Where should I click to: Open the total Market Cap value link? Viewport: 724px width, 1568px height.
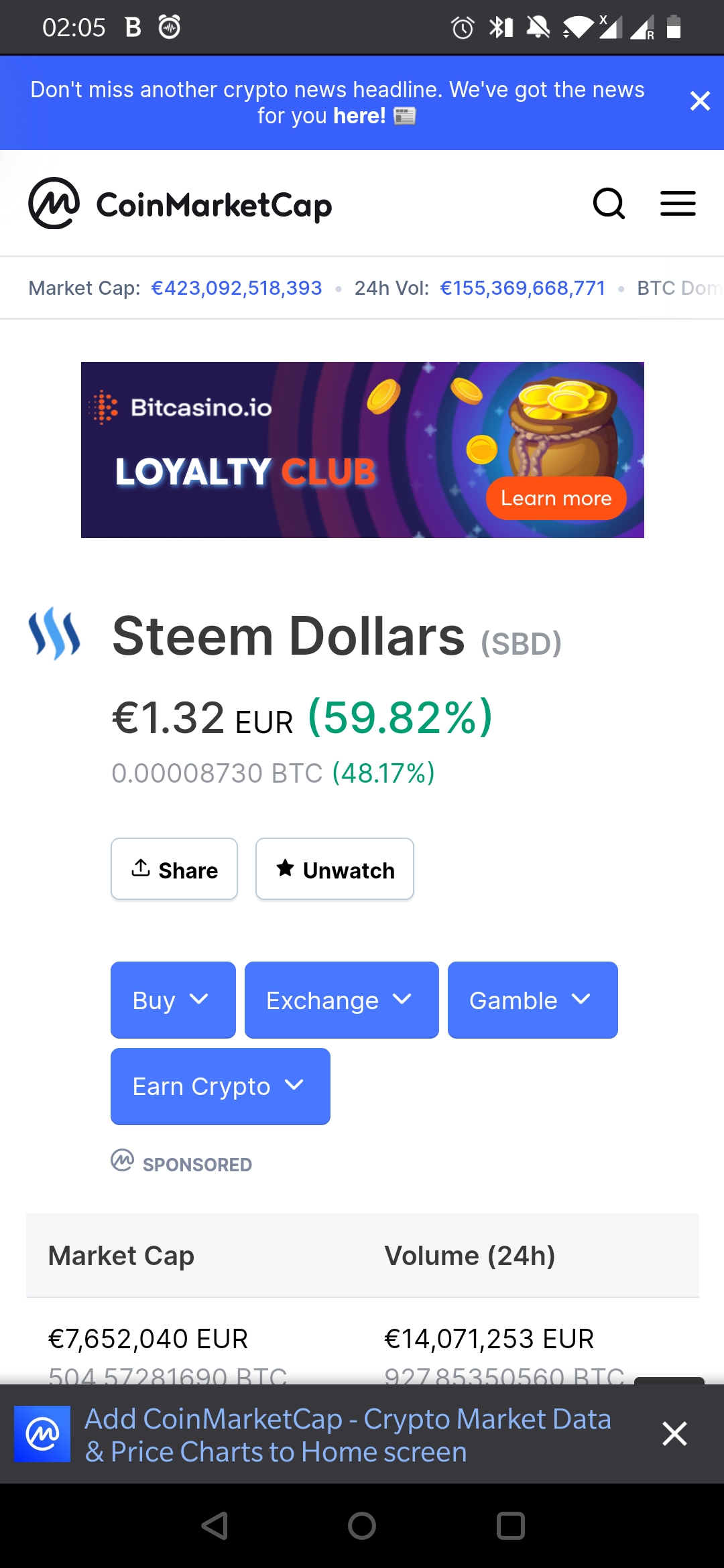coord(237,288)
